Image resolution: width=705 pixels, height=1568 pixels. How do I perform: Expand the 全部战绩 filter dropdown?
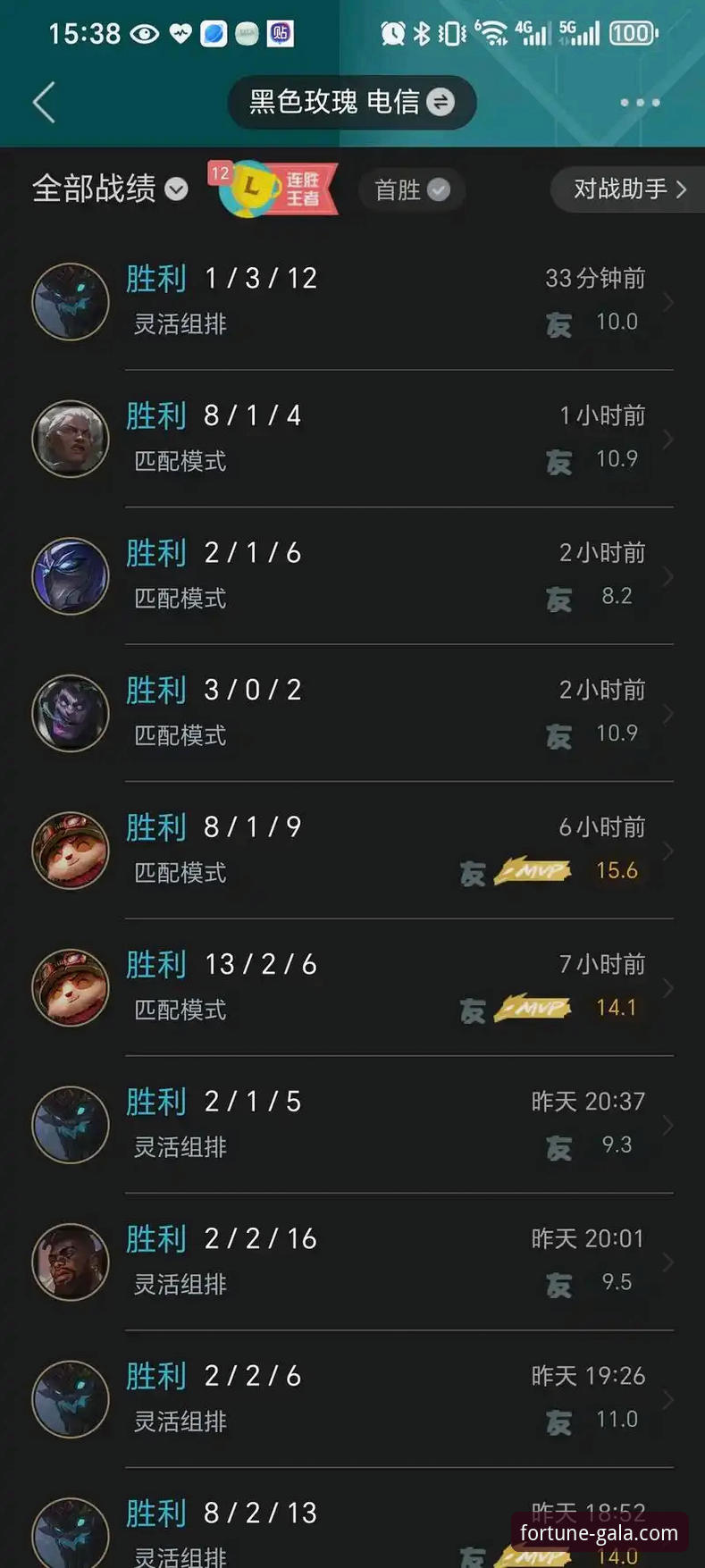176,190
